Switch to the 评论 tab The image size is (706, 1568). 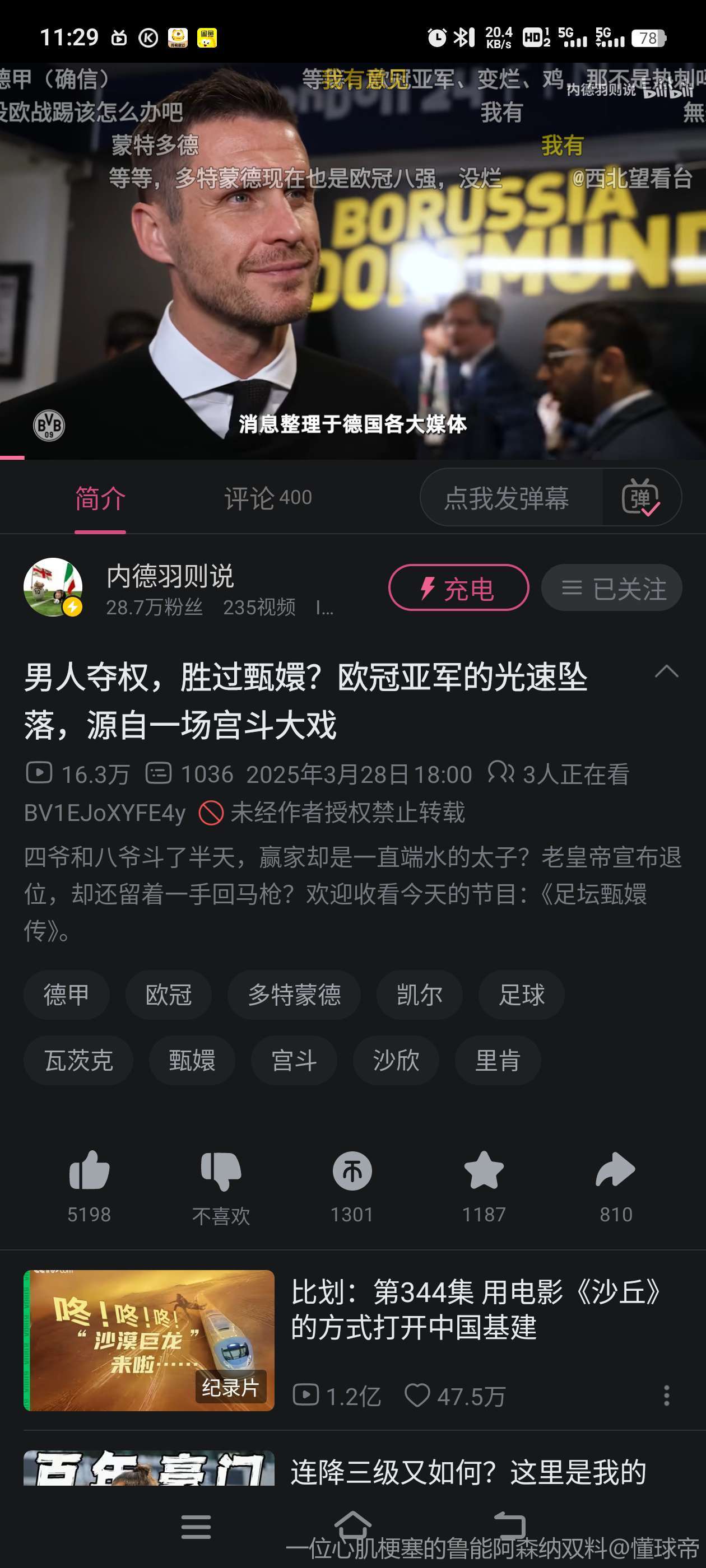coord(267,498)
